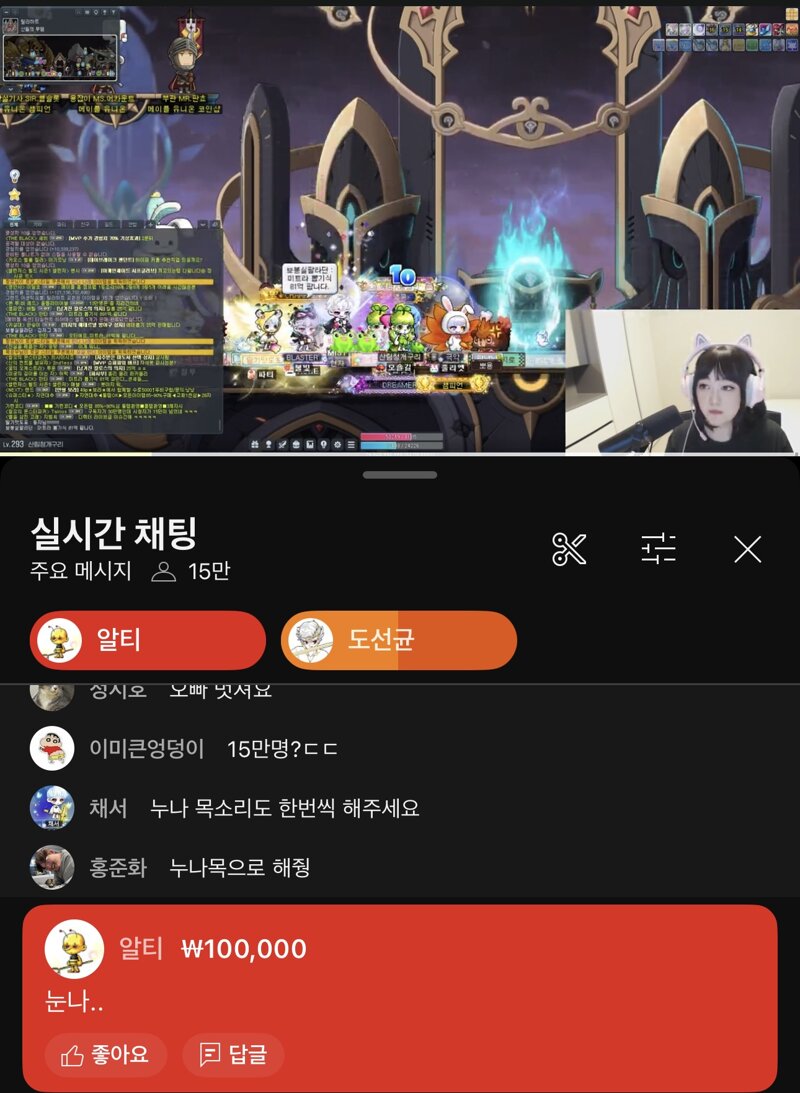The image size is (800, 1093).
Task: Close the live chat panel
Action: tap(747, 549)
